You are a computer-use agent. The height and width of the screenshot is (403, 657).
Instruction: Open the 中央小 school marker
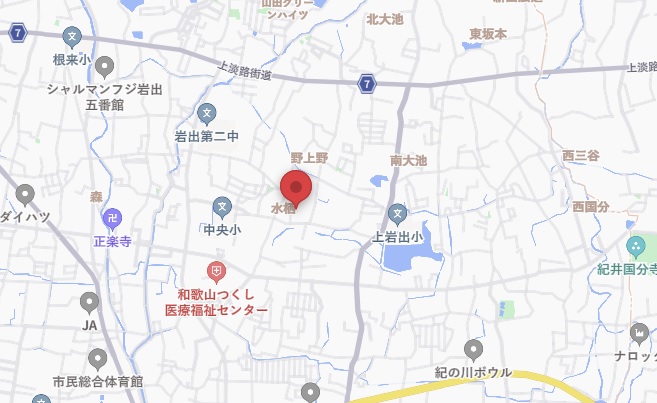tap(222, 207)
